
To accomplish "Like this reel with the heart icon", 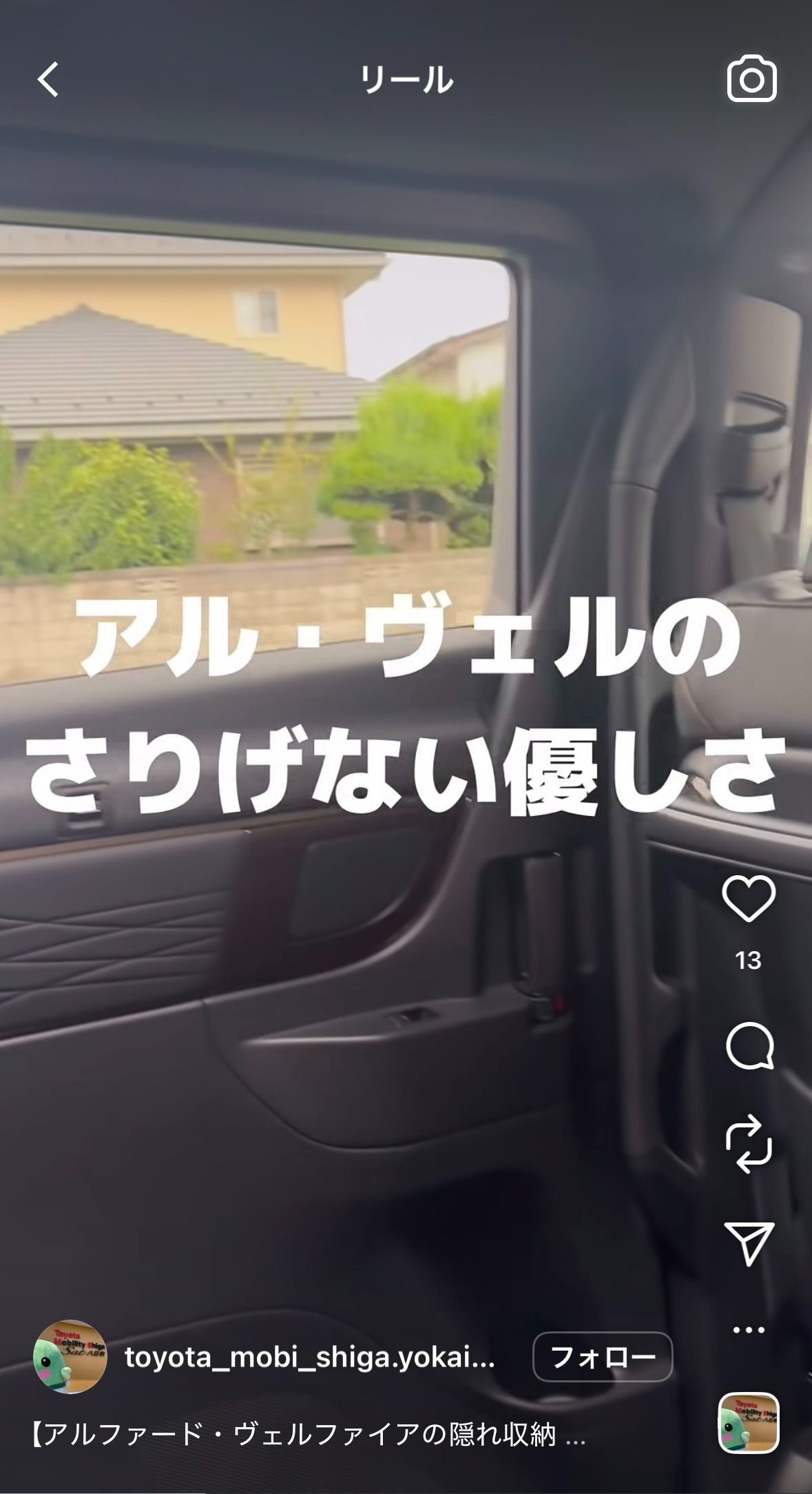I will (749, 899).
